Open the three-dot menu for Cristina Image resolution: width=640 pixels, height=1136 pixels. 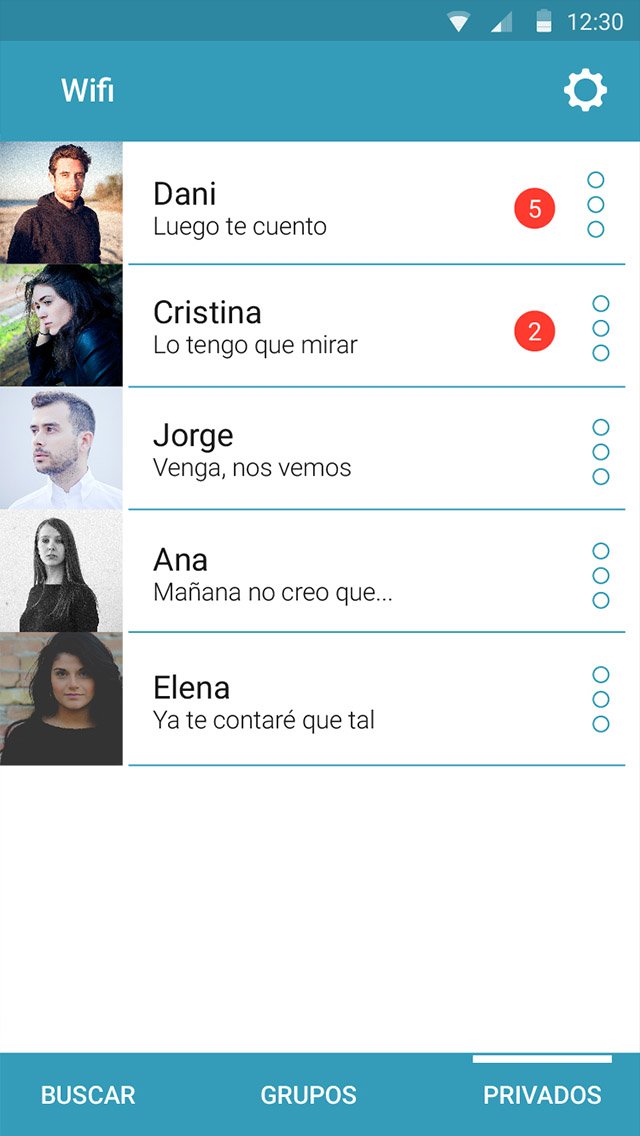pos(601,328)
